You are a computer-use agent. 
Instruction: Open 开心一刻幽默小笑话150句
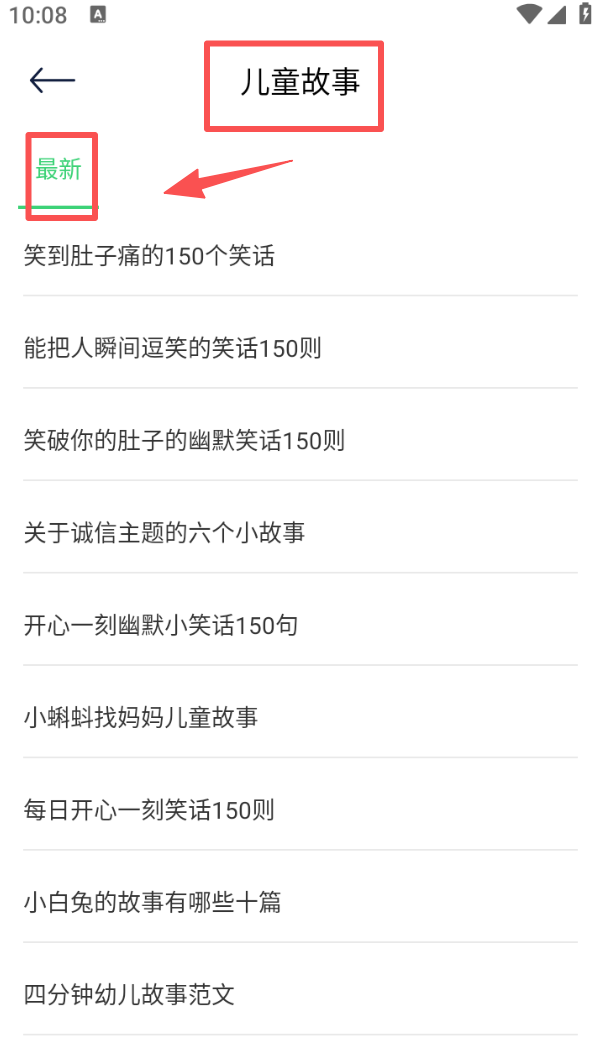tap(161, 626)
